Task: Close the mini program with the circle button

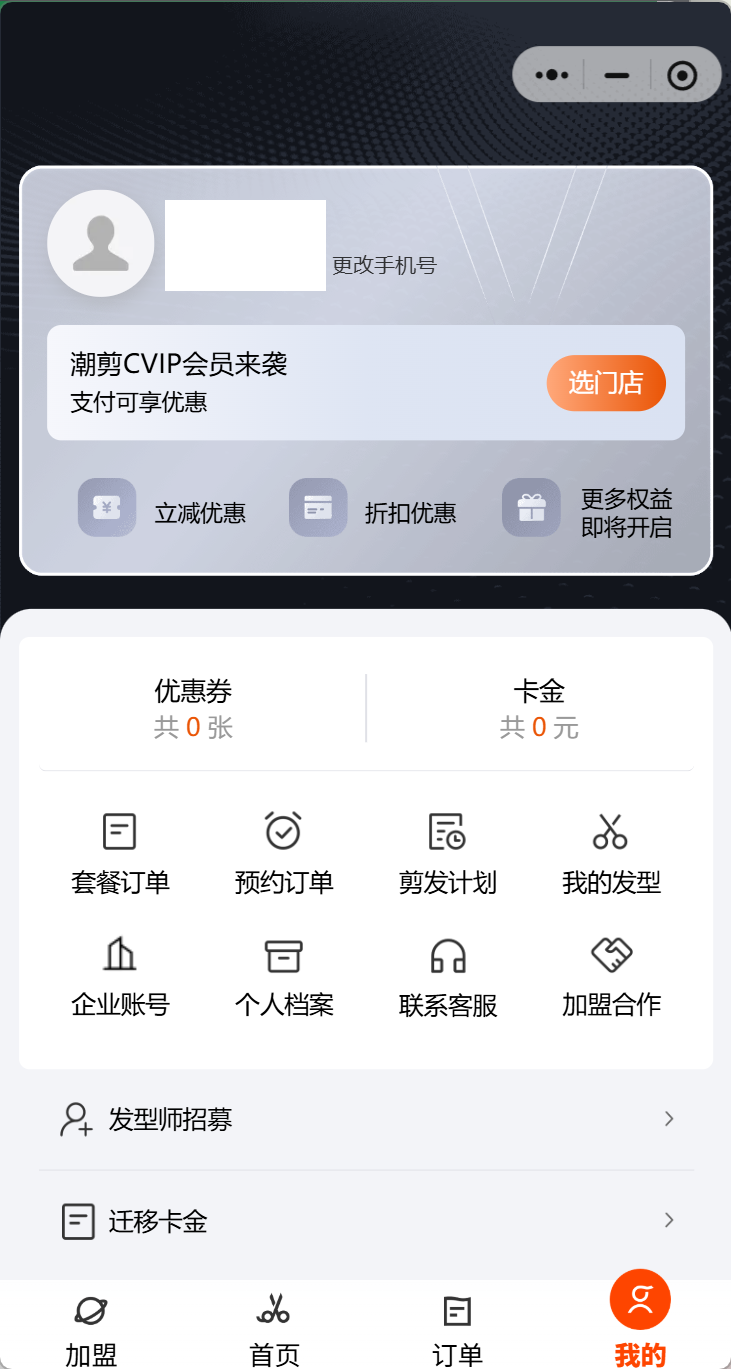Action: click(x=682, y=75)
